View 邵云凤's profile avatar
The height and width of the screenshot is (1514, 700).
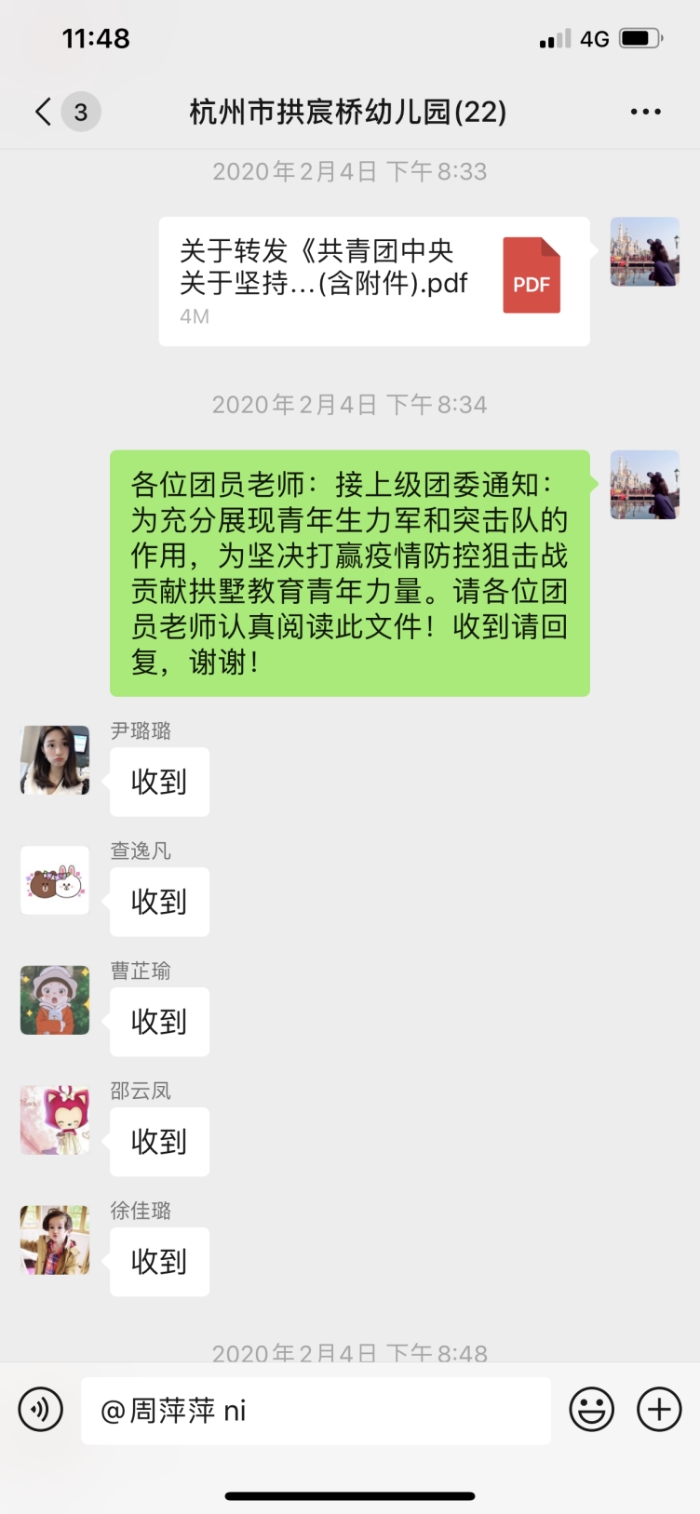click(55, 1120)
